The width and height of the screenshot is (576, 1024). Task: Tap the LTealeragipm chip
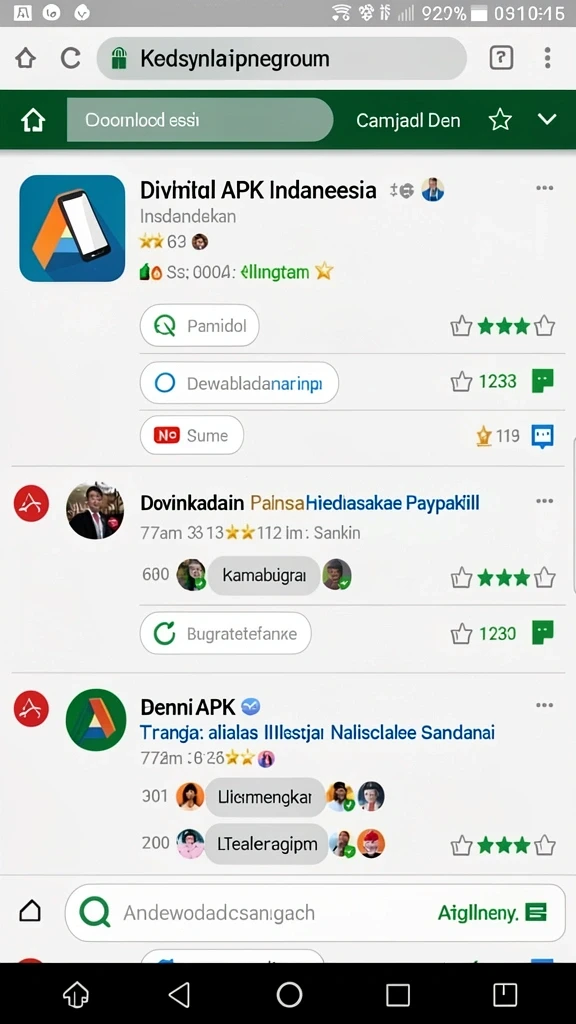click(266, 844)
